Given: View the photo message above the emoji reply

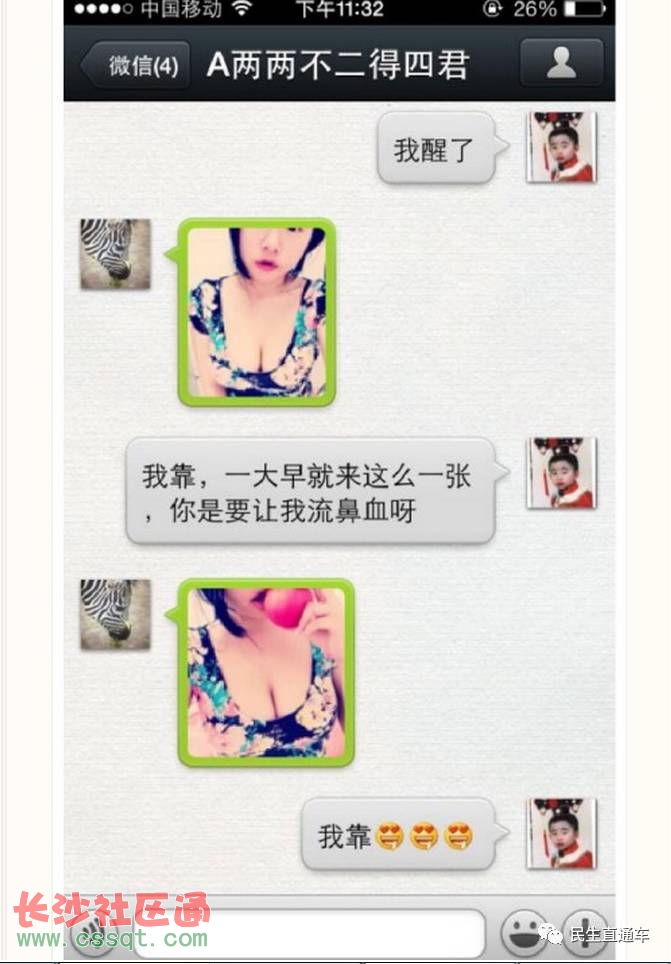Looking at the screenshot, I should pyautogui.click(x=266, y=672).
